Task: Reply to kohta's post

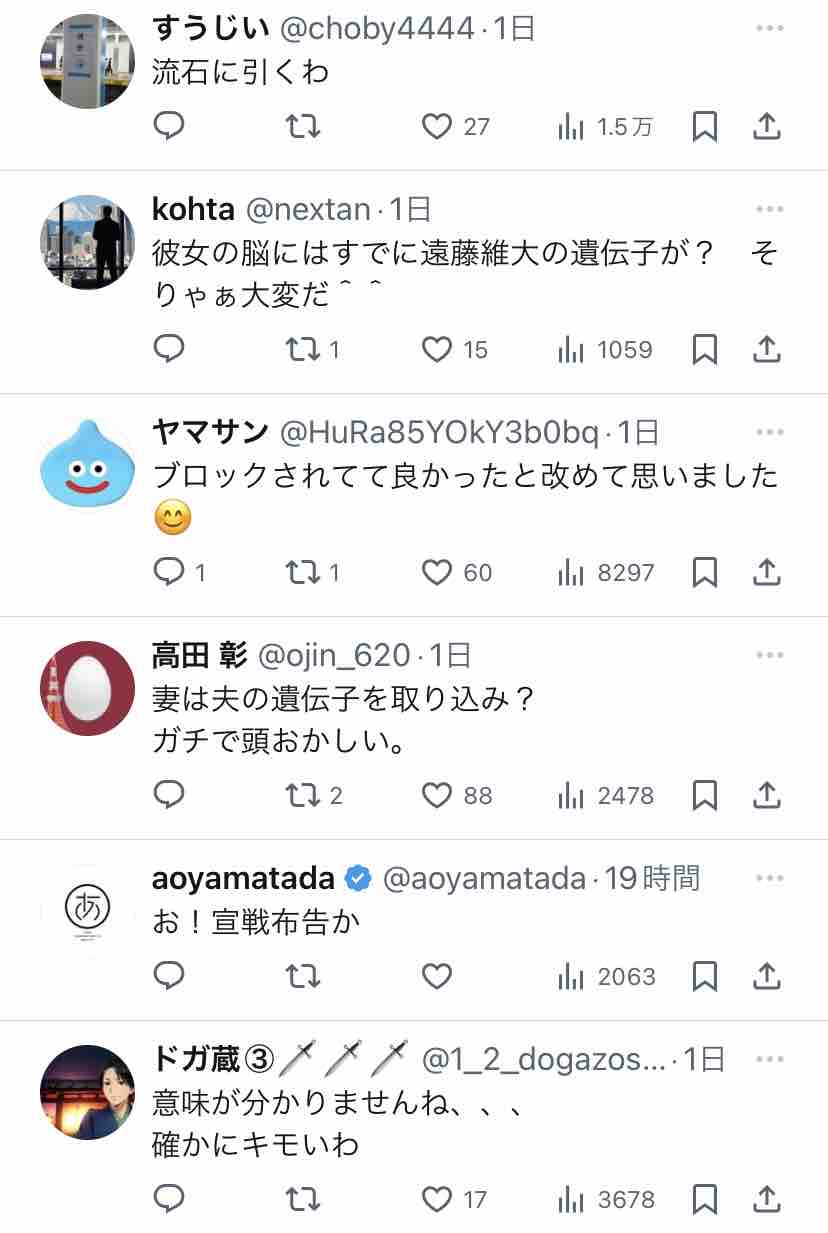Action: click(169, 349)
